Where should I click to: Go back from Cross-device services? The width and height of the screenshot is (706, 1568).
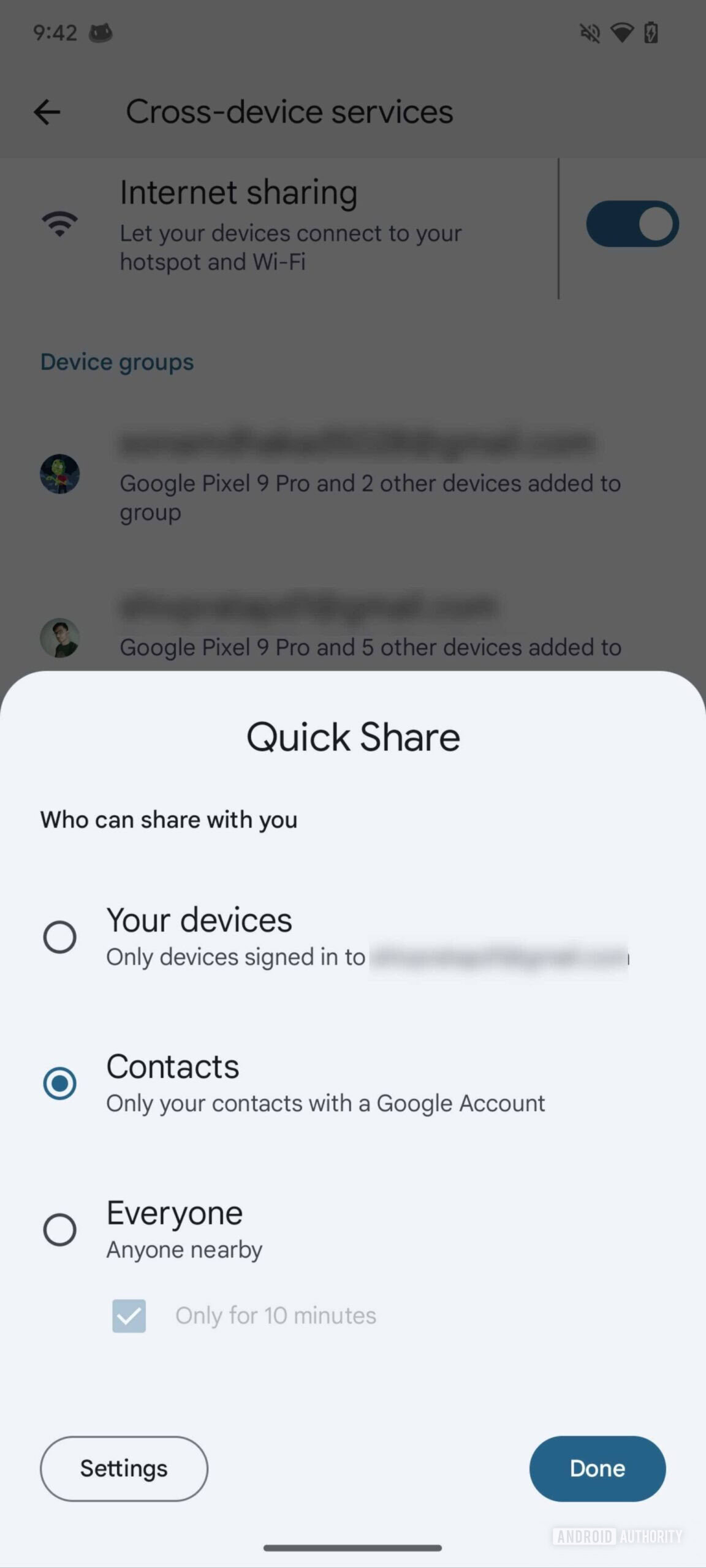coord(47,112)
